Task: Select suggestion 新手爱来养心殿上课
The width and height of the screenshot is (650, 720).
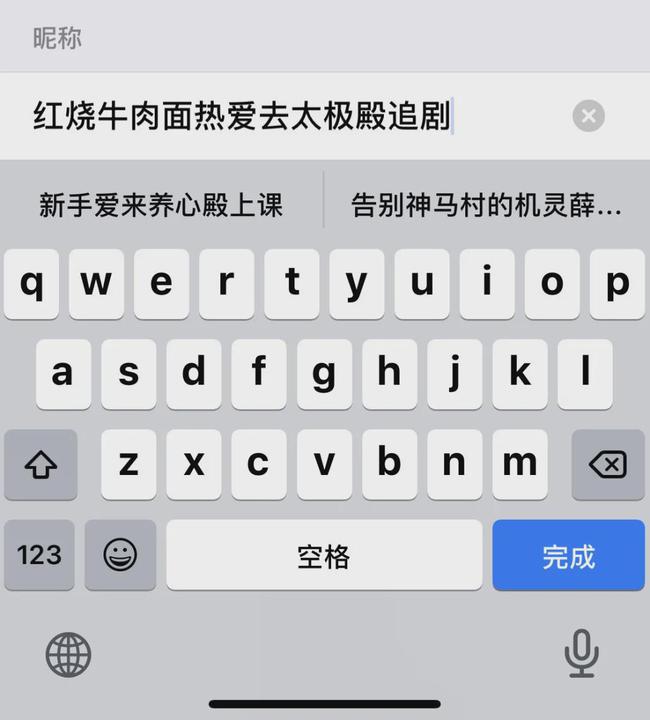Action: (161, 205)
